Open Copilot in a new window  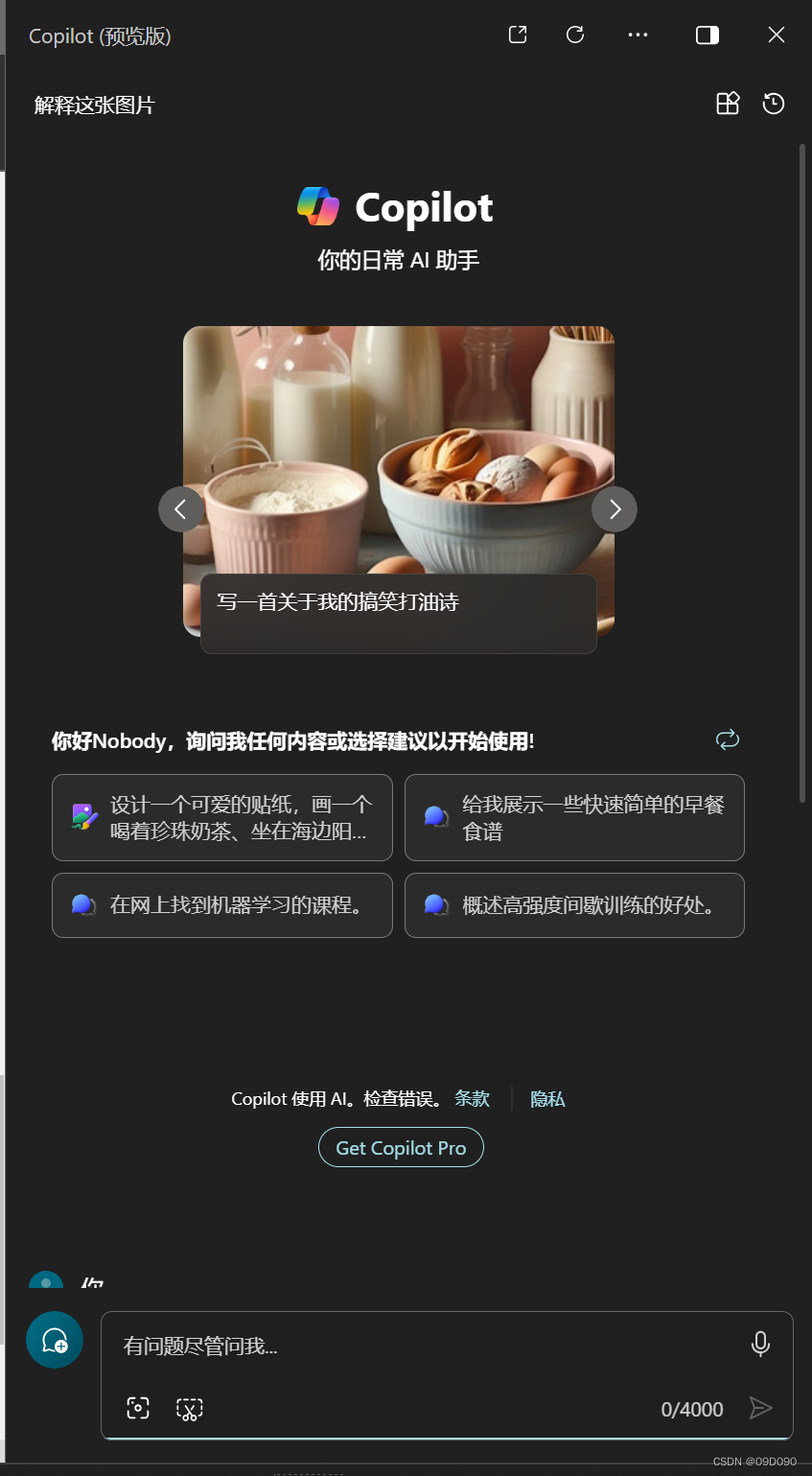point(518,35)
